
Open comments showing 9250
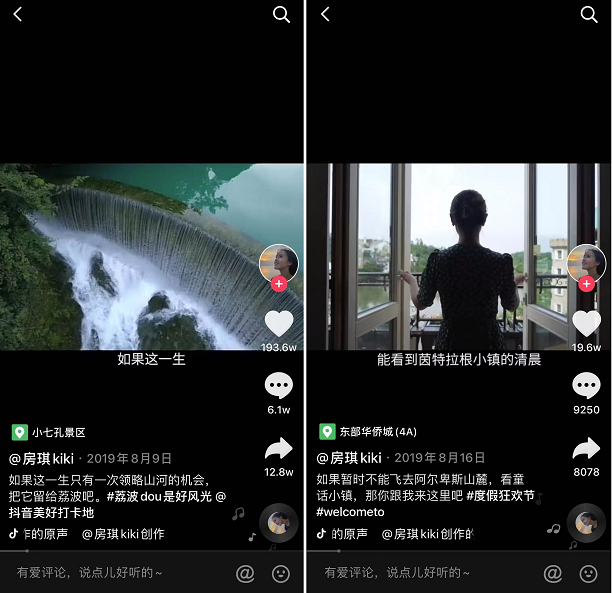[x=587, y=386]
